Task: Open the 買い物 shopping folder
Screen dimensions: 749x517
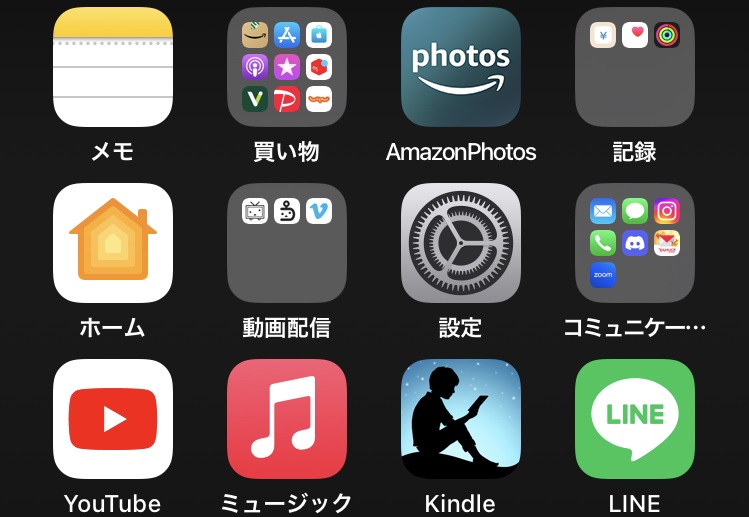Action: click(x=287, y=67)
